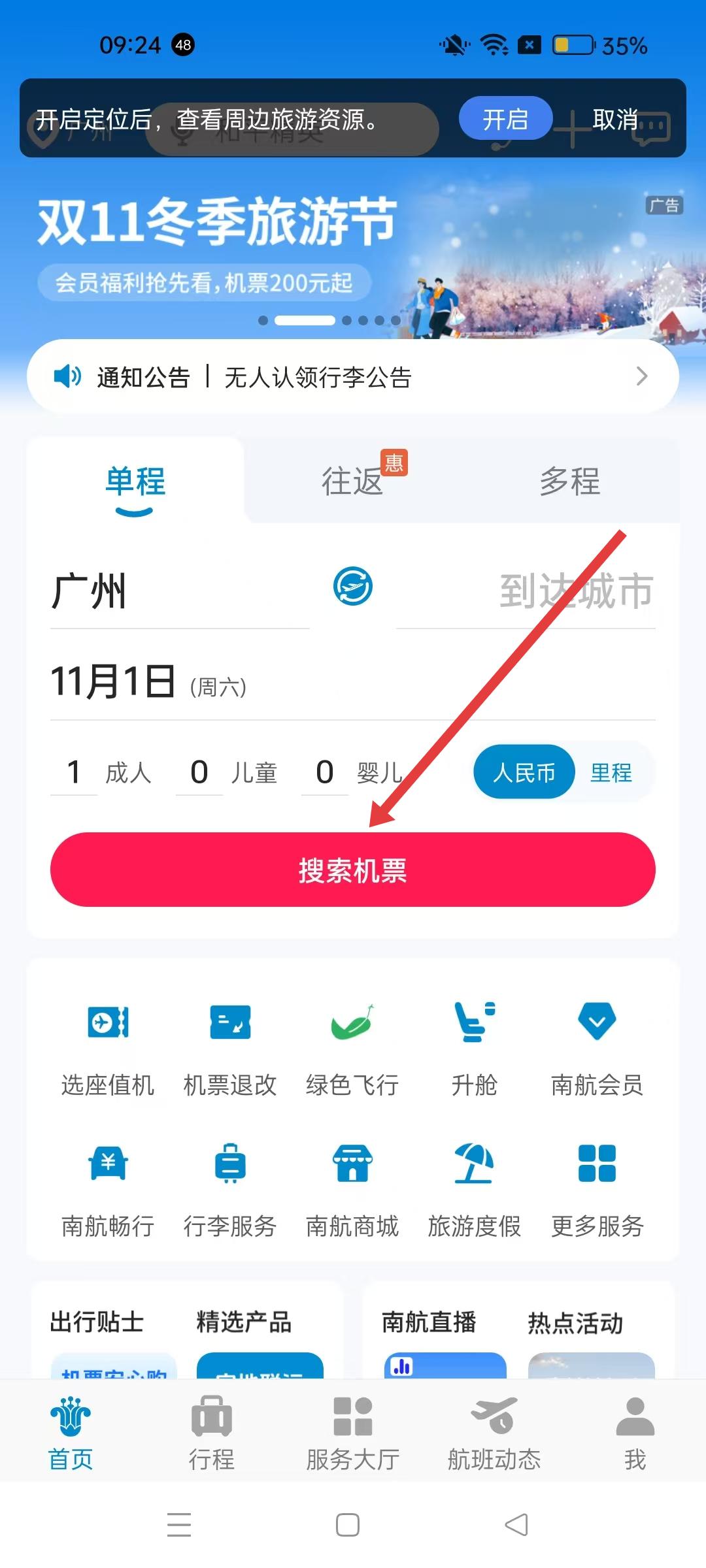Switch to the 往返 round-trip tab
The width and height of the screenshot is (706, 1568).
(x=353, y=482)
